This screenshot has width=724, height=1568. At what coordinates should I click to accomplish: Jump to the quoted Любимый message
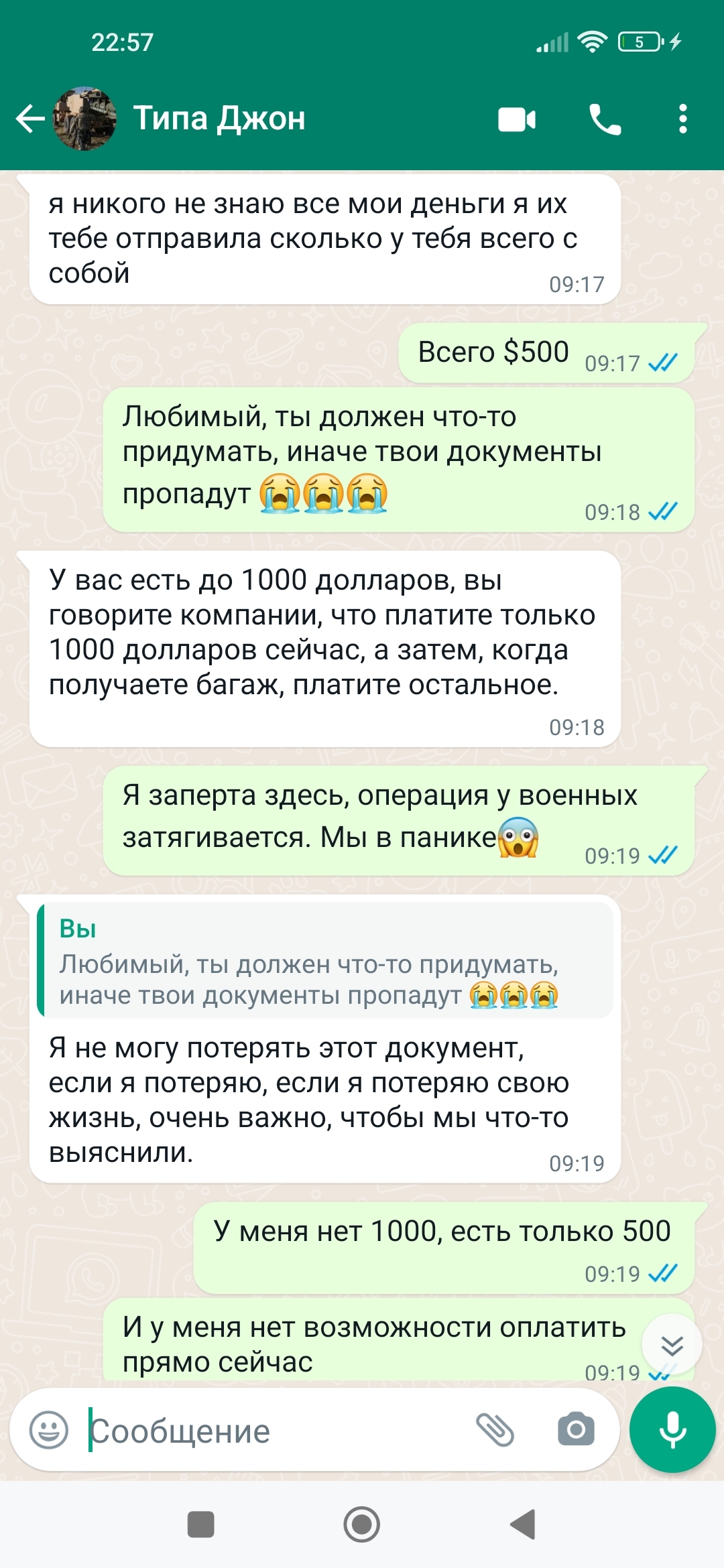(326, 961)
